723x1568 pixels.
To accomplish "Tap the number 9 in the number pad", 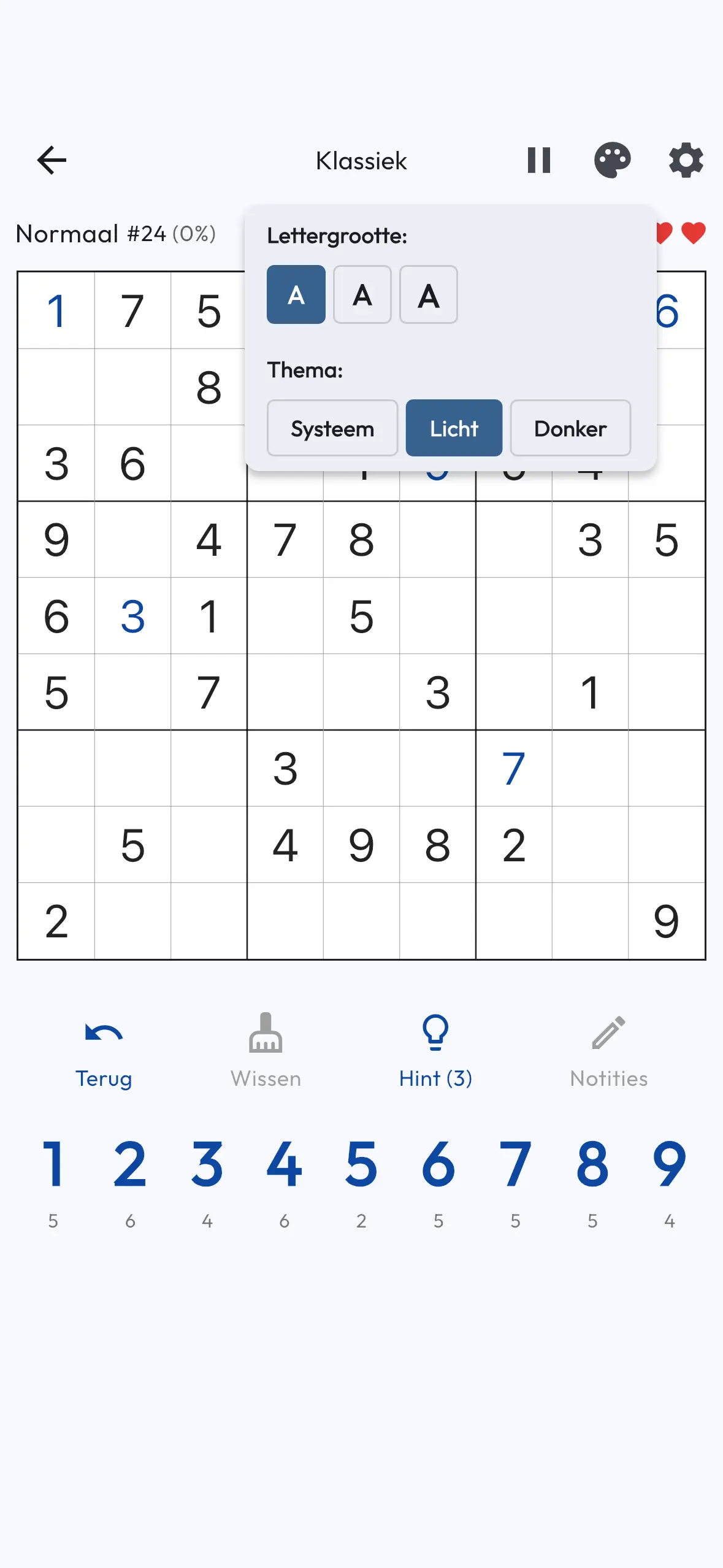I will (670, 1169).
